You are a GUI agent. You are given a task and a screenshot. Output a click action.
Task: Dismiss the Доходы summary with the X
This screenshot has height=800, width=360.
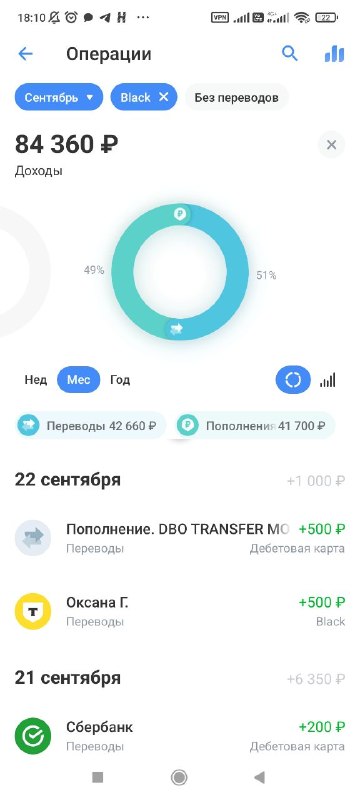coord(331,145)
